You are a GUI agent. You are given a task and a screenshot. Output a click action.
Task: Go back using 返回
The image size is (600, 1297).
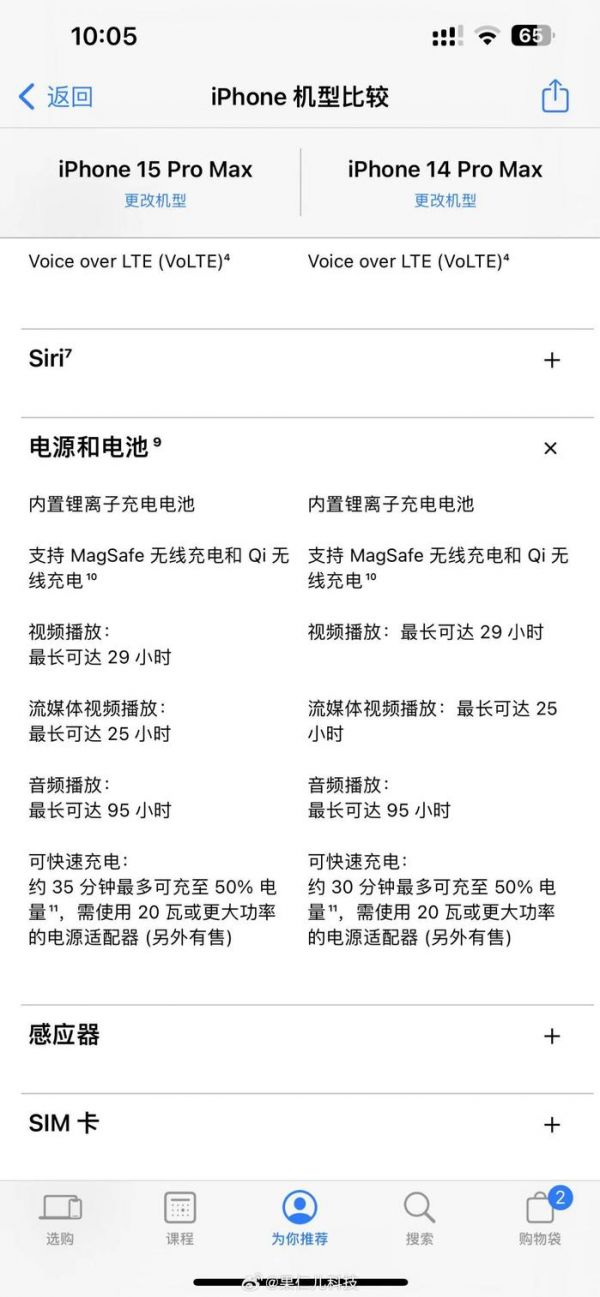(56, 97)
